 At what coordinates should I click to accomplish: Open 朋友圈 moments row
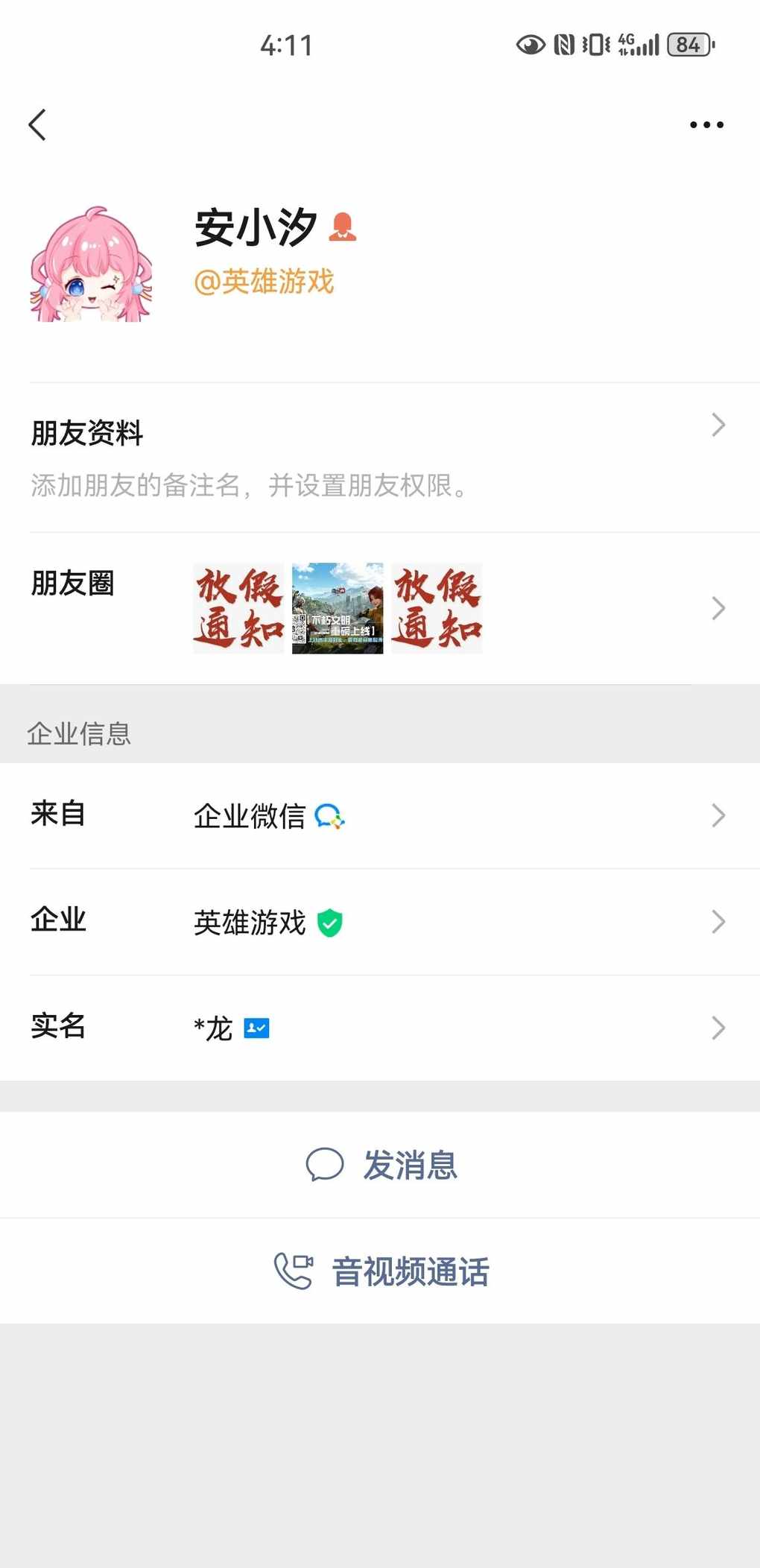tap(380, 608)
